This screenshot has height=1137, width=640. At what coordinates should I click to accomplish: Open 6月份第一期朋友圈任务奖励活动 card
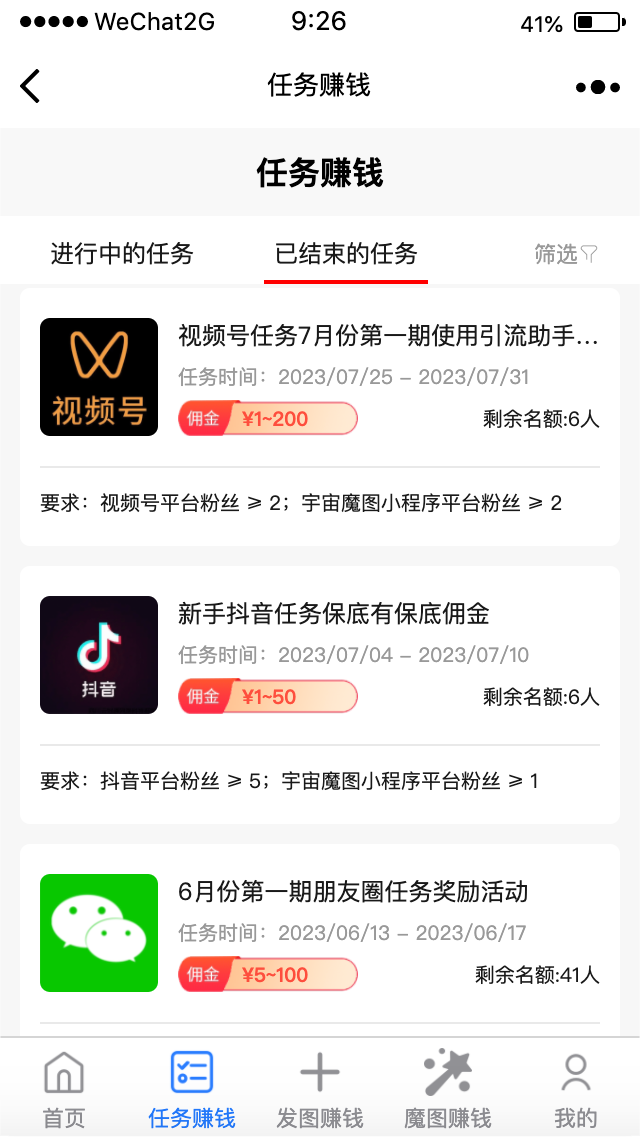click(x=352, y=892)
